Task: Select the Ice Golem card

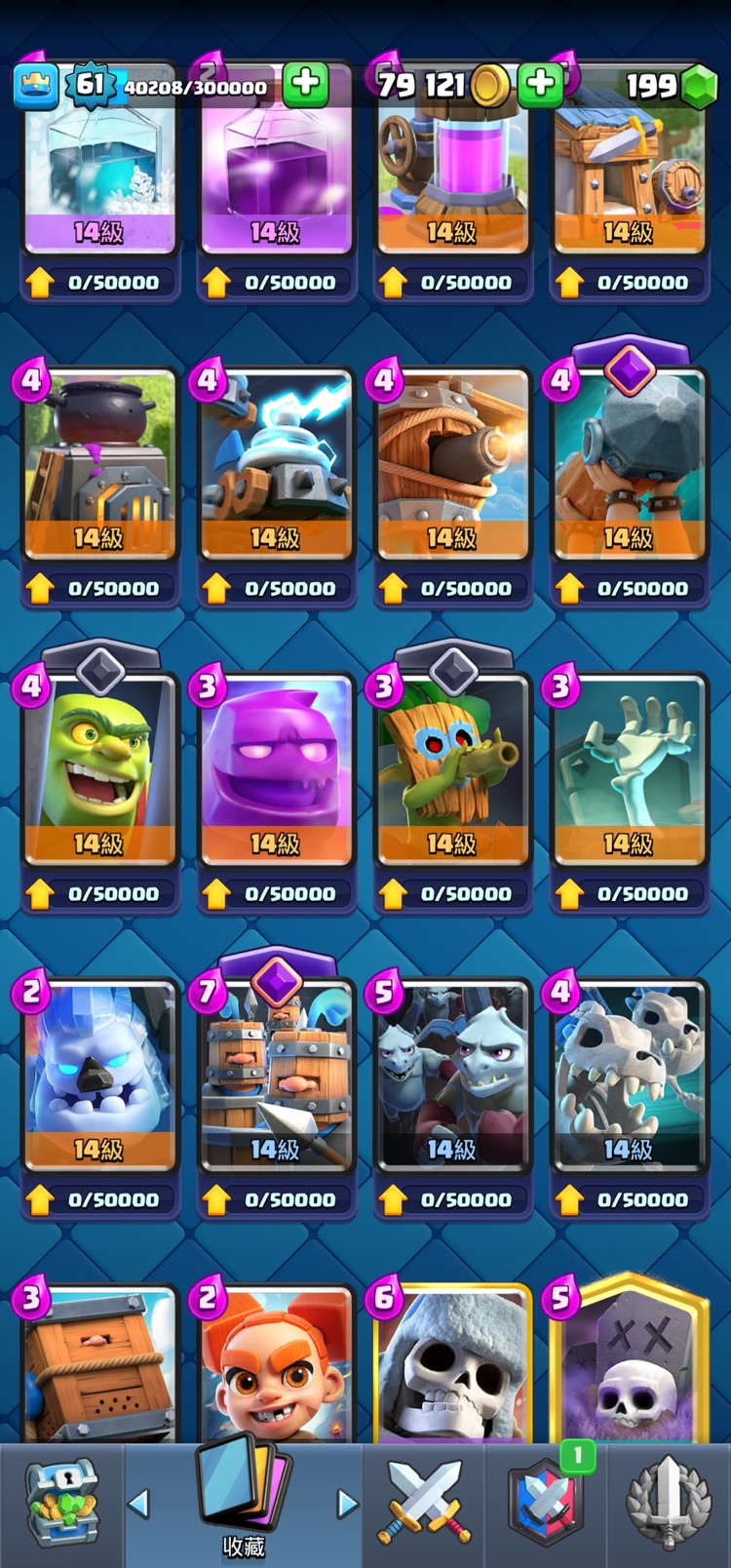Action: (99, 1076)
